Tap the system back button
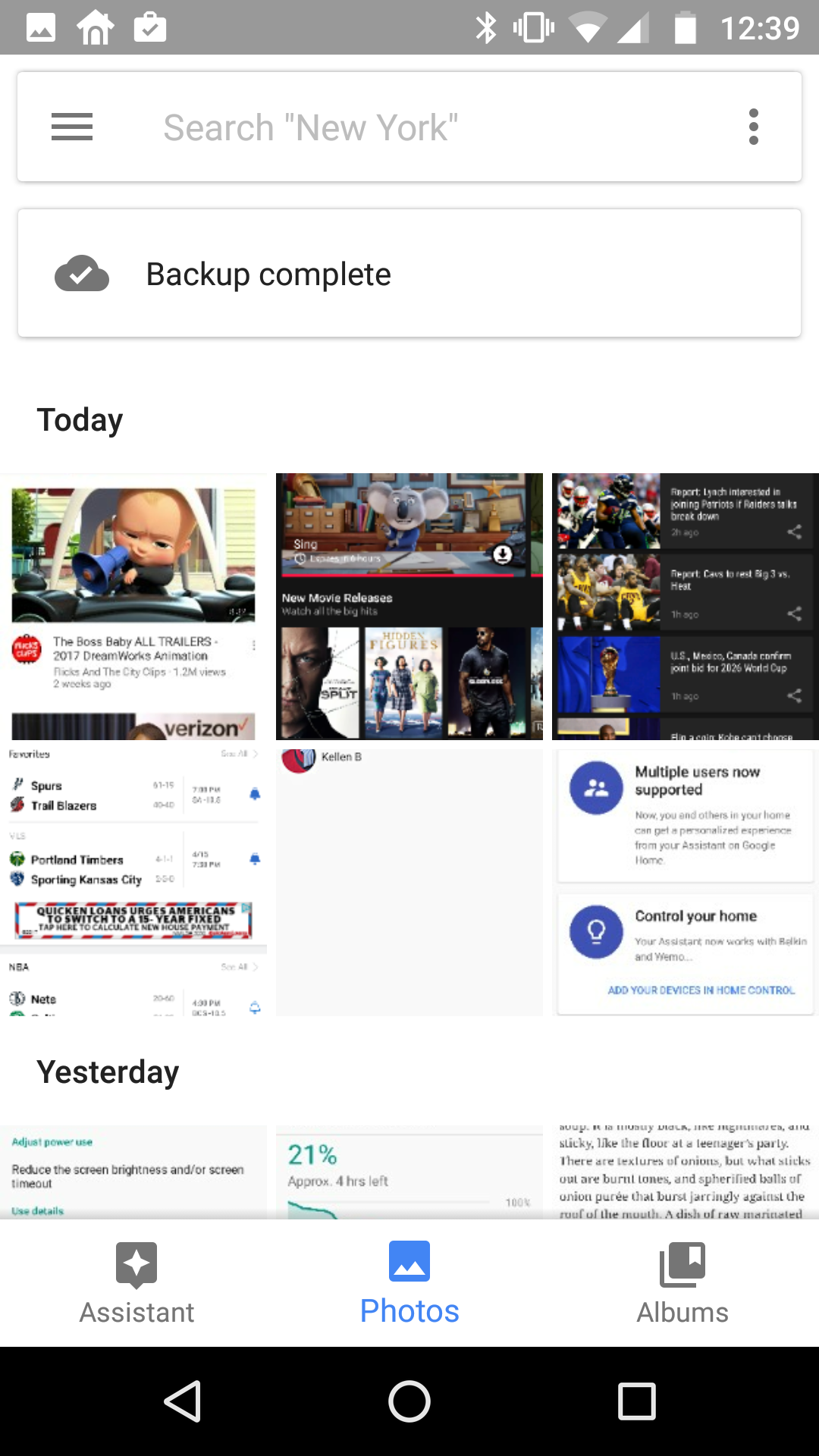The height and width of the screenshot is (1456, 819). click(183, 1401)
